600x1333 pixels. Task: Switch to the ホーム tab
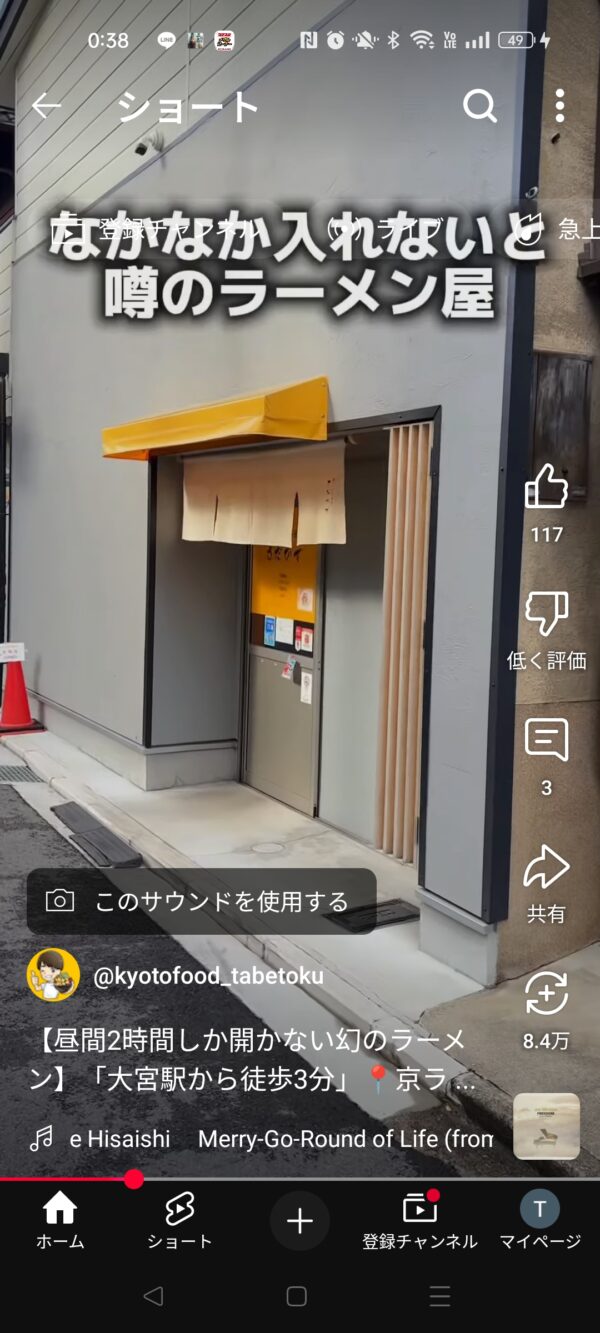pyautogui.click(x=60, y=1221)
